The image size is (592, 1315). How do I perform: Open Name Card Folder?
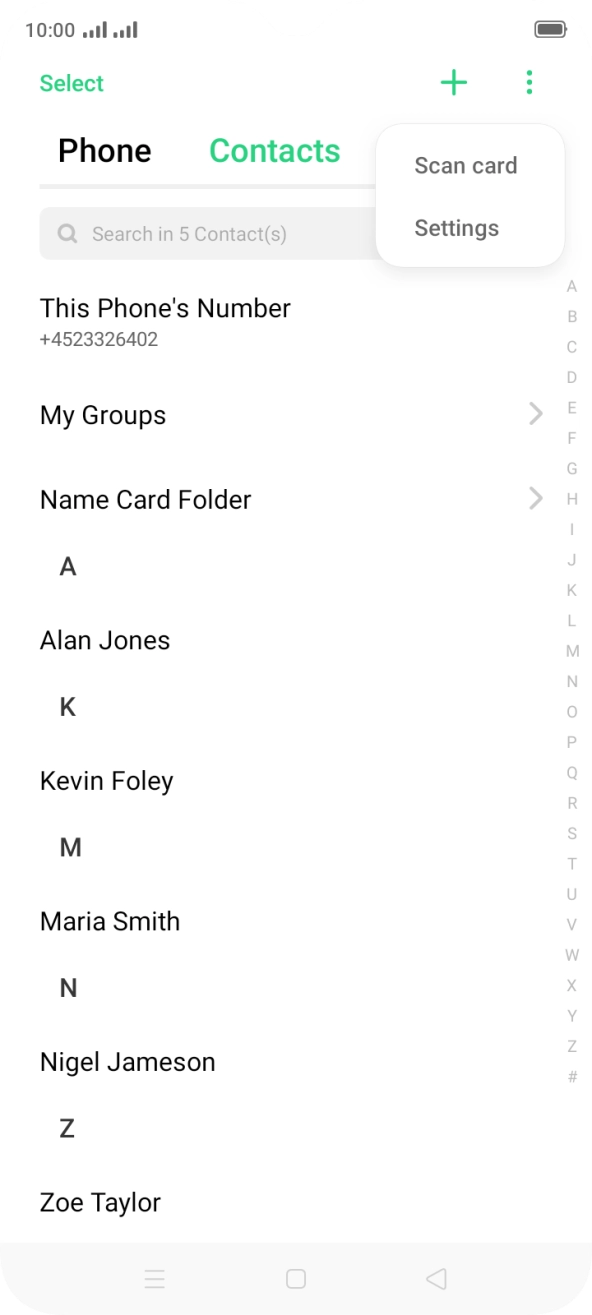280,499
